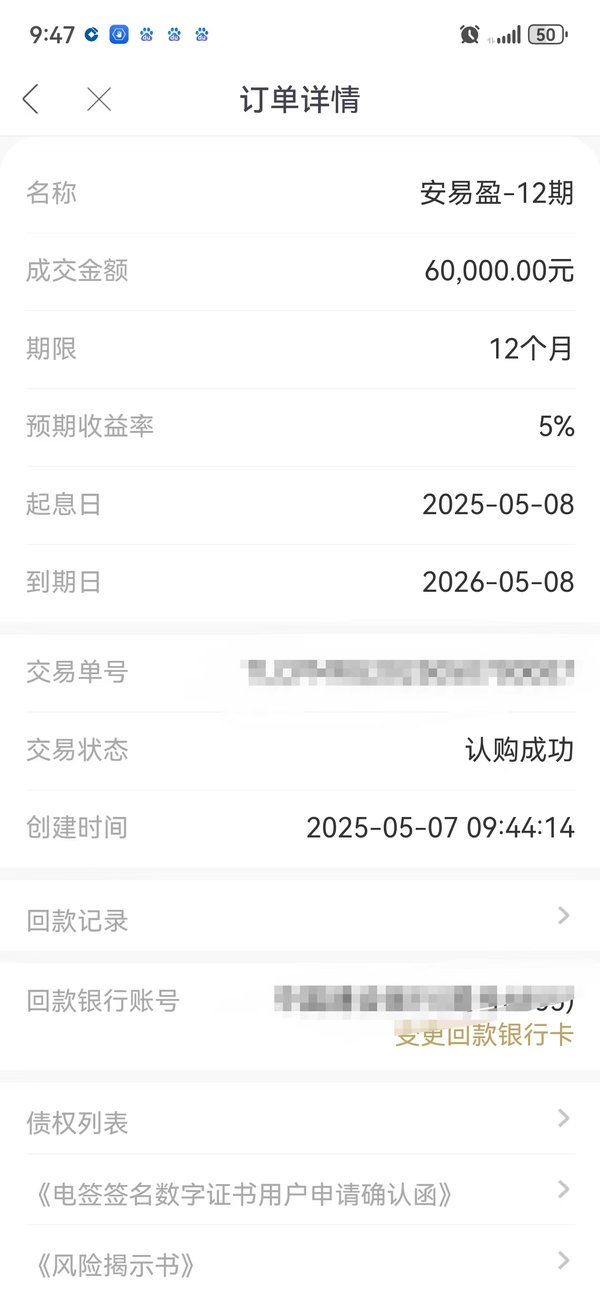Go back using the top-left arrow
This screenshot has width=600, height=1295.
coord(31,99)
